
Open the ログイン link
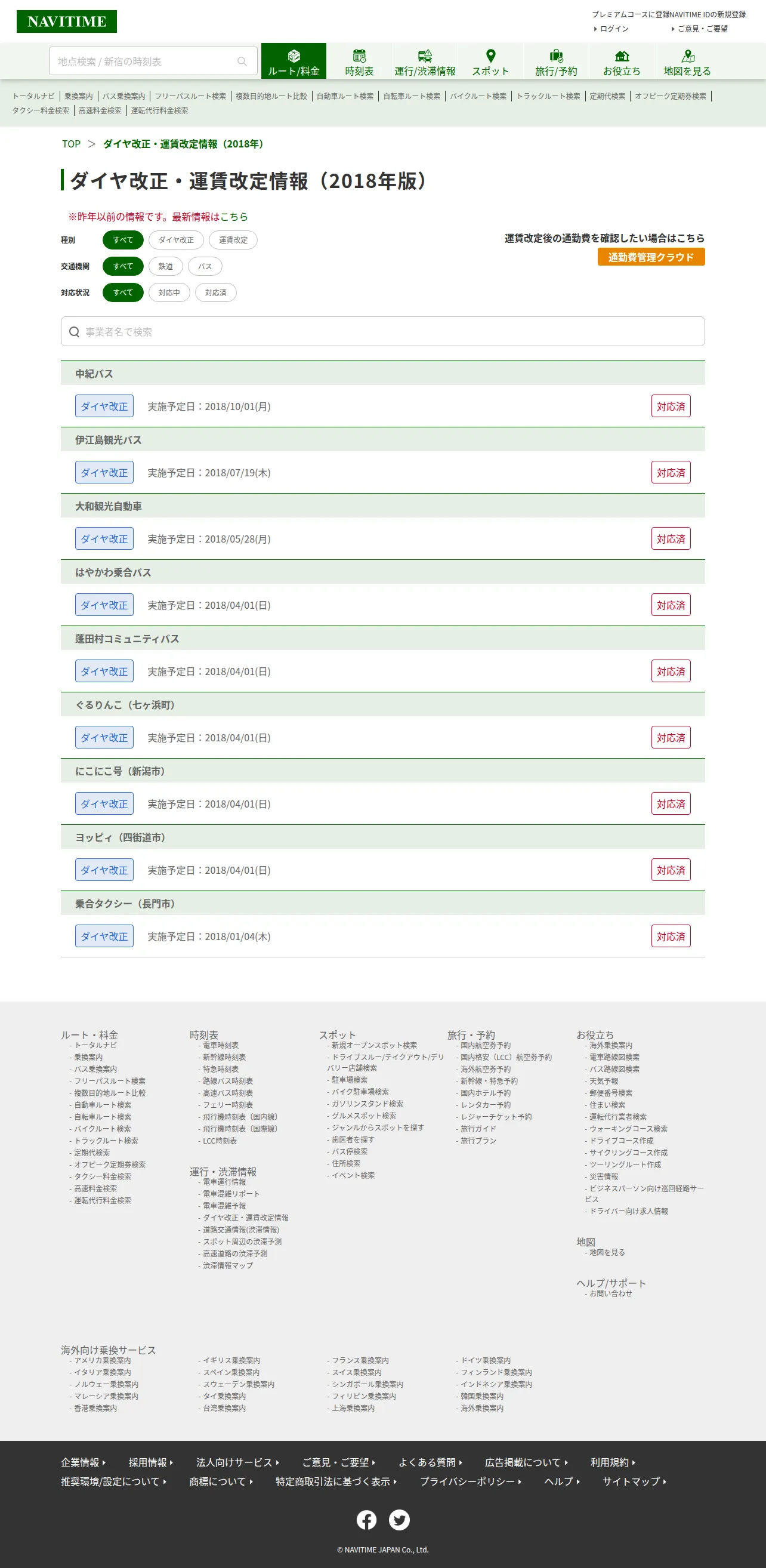click(614, 29)
